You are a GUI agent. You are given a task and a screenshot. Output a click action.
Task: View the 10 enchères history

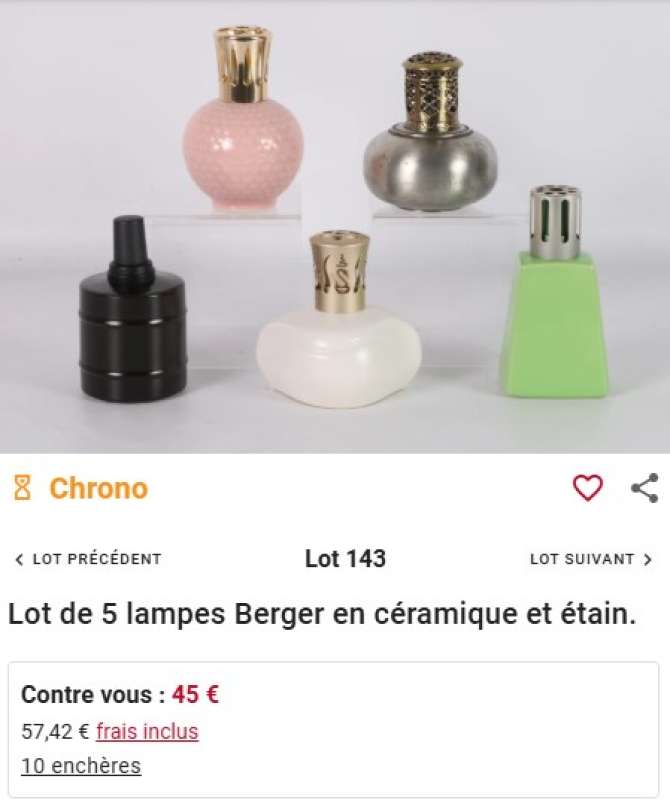[x=81, y=766]
